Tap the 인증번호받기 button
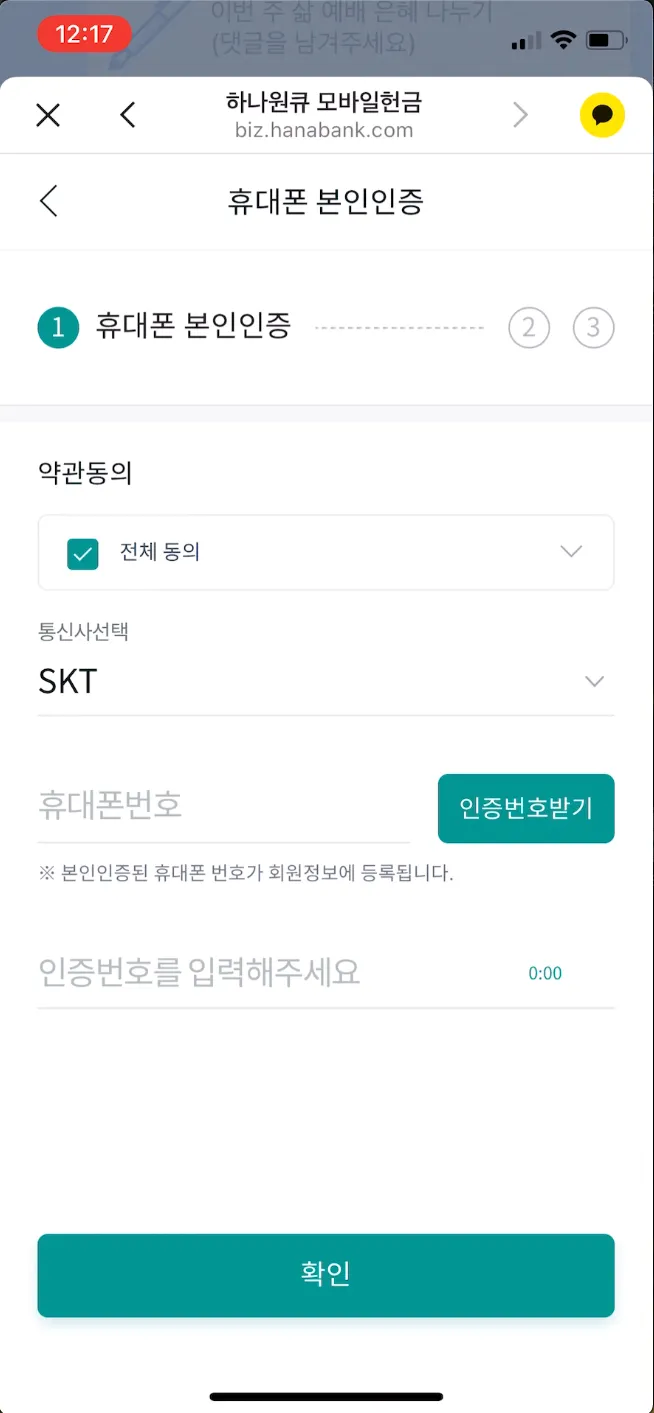Screen dimensions: 654x1413 526,808
